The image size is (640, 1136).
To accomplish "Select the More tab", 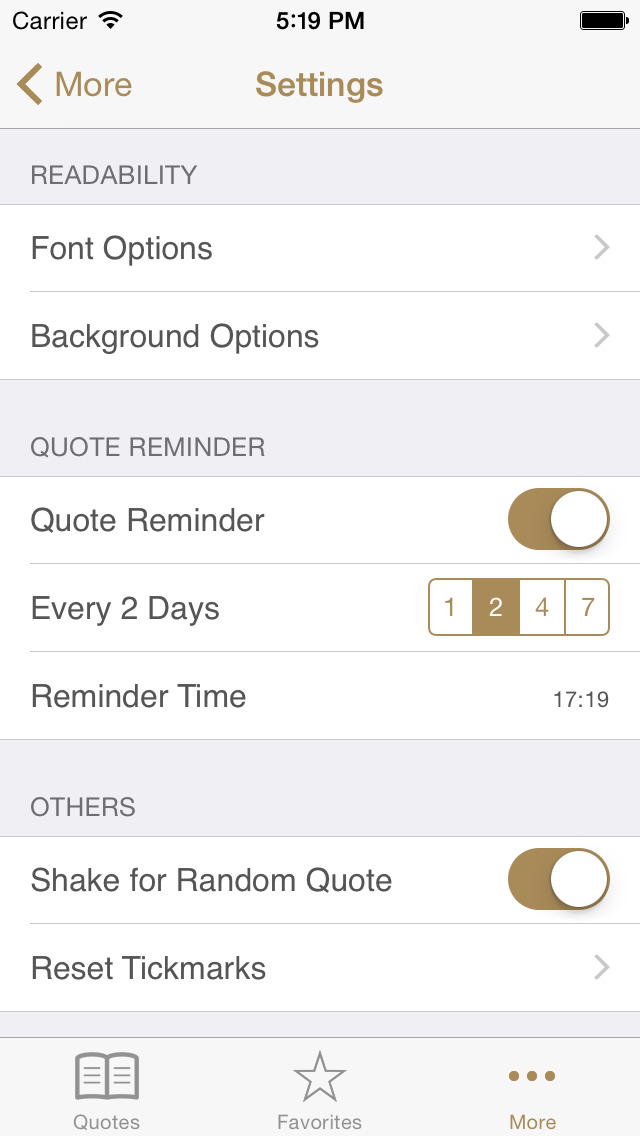I will [x=532, y=1090].
